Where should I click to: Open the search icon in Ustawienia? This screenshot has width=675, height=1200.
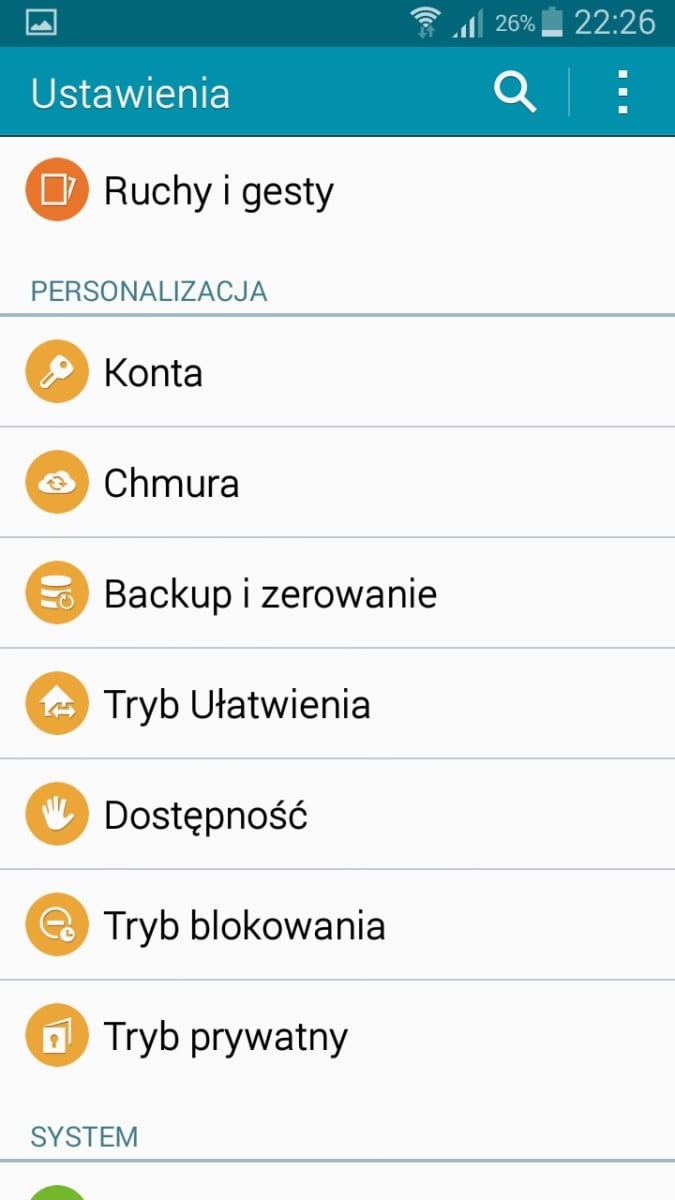pyautogui.click(x=515, y=93)
